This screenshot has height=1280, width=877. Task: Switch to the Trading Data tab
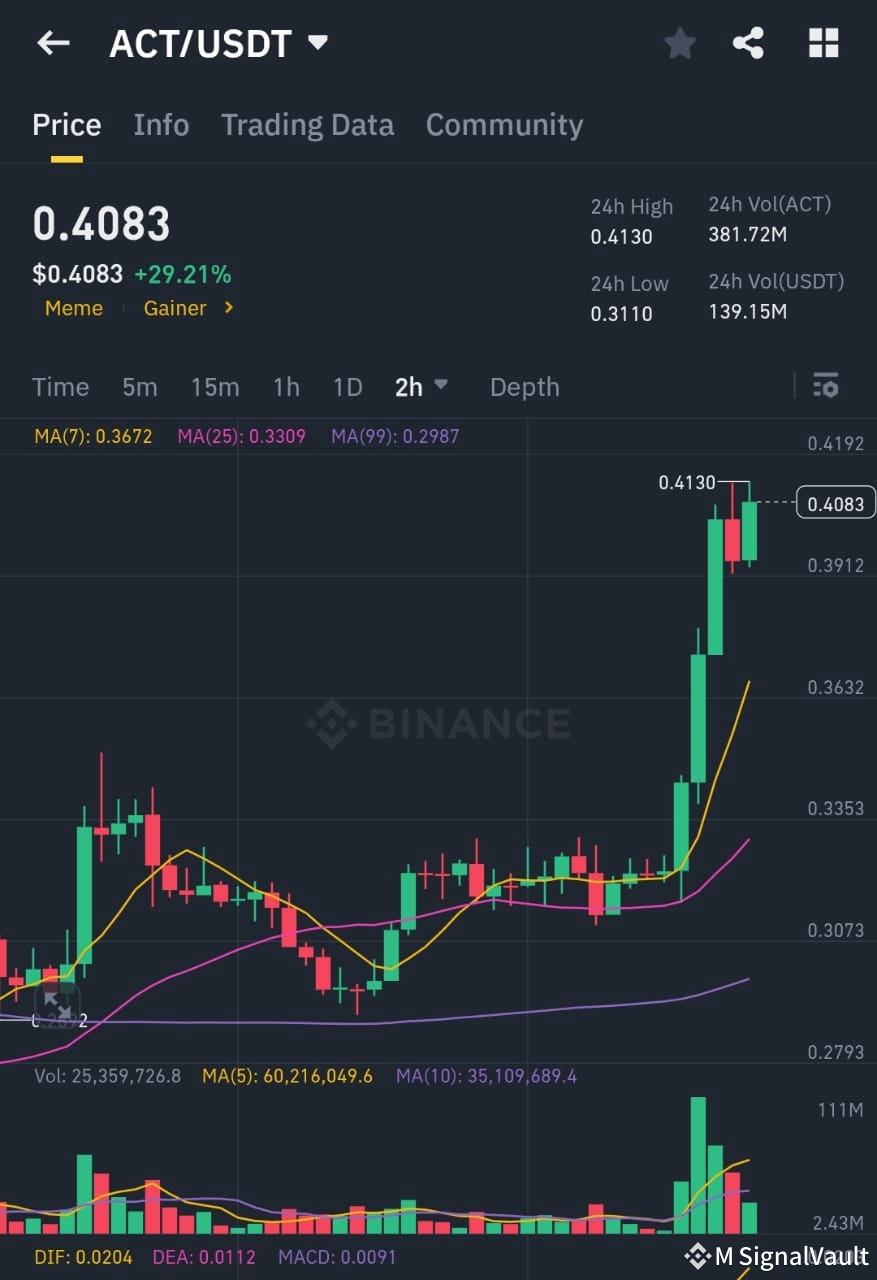307,124
